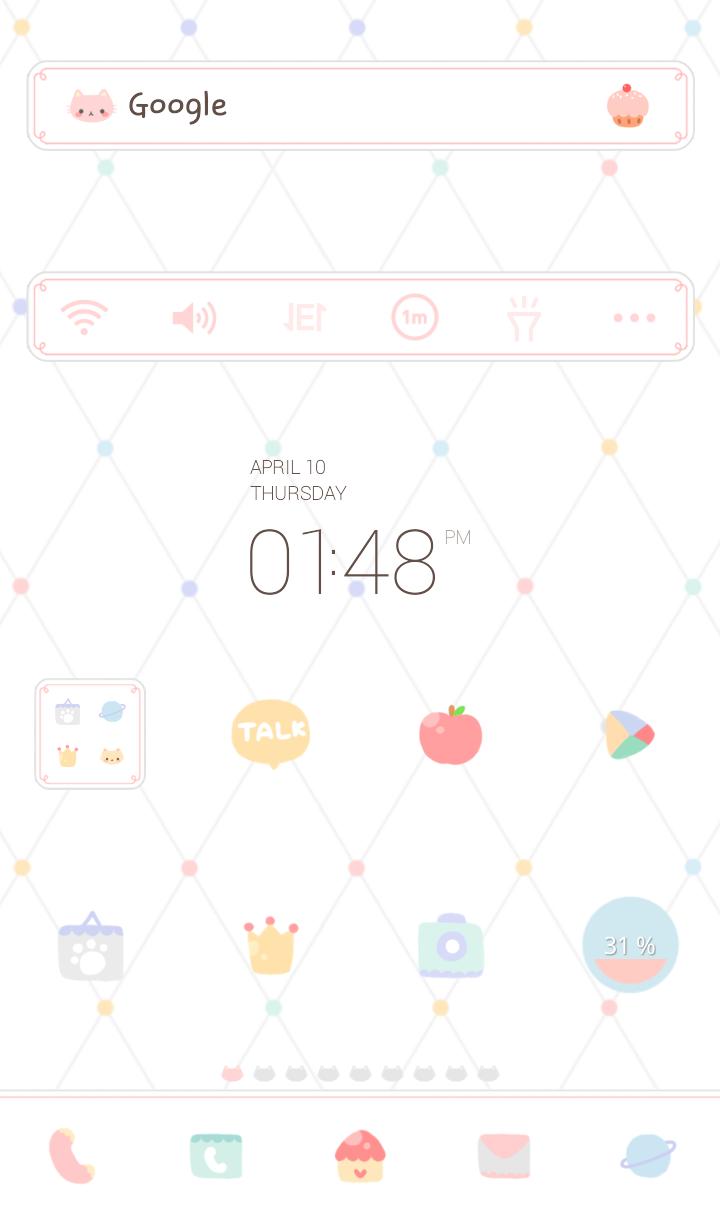
Task: Open the yellow crown app icon
Action: [x=270, y=945]
